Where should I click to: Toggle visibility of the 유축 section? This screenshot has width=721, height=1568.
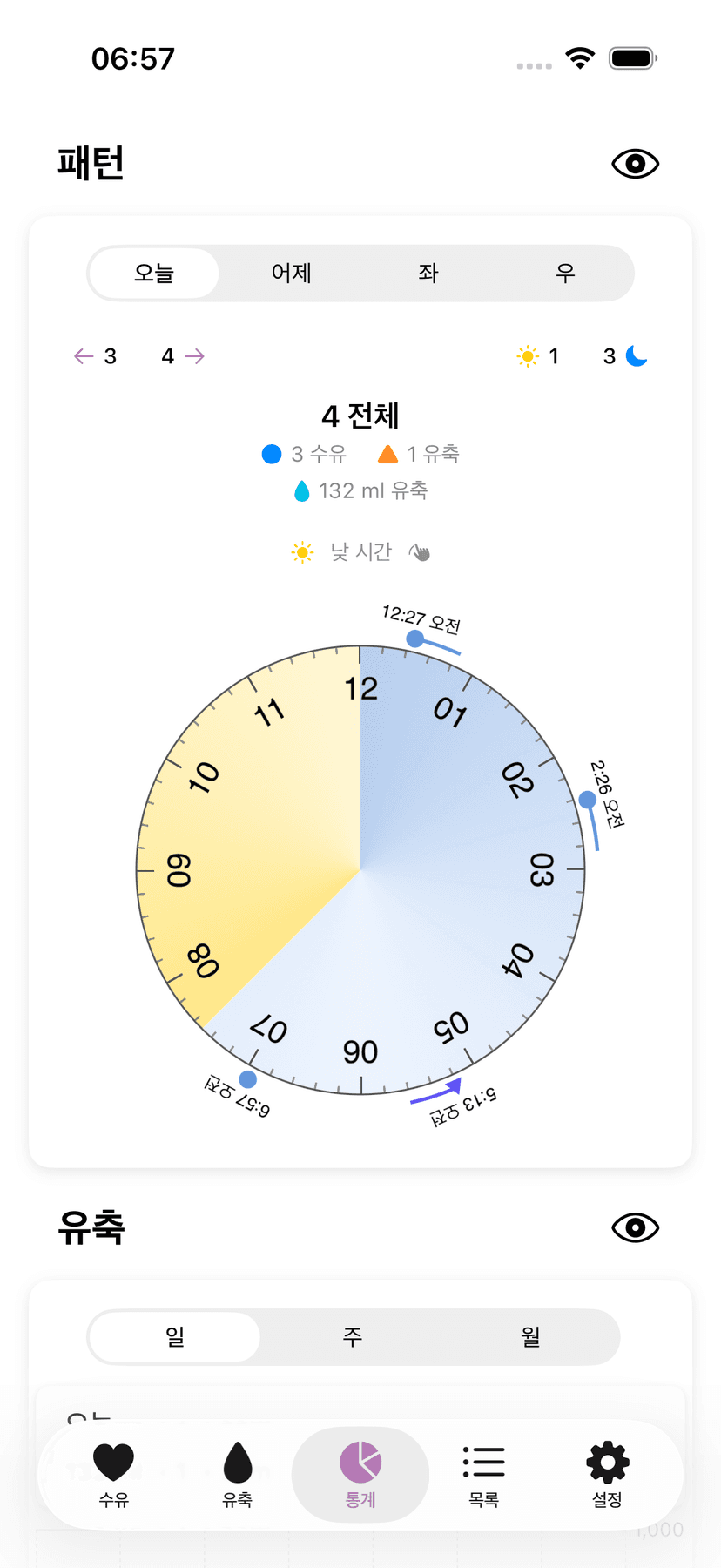635,1227
